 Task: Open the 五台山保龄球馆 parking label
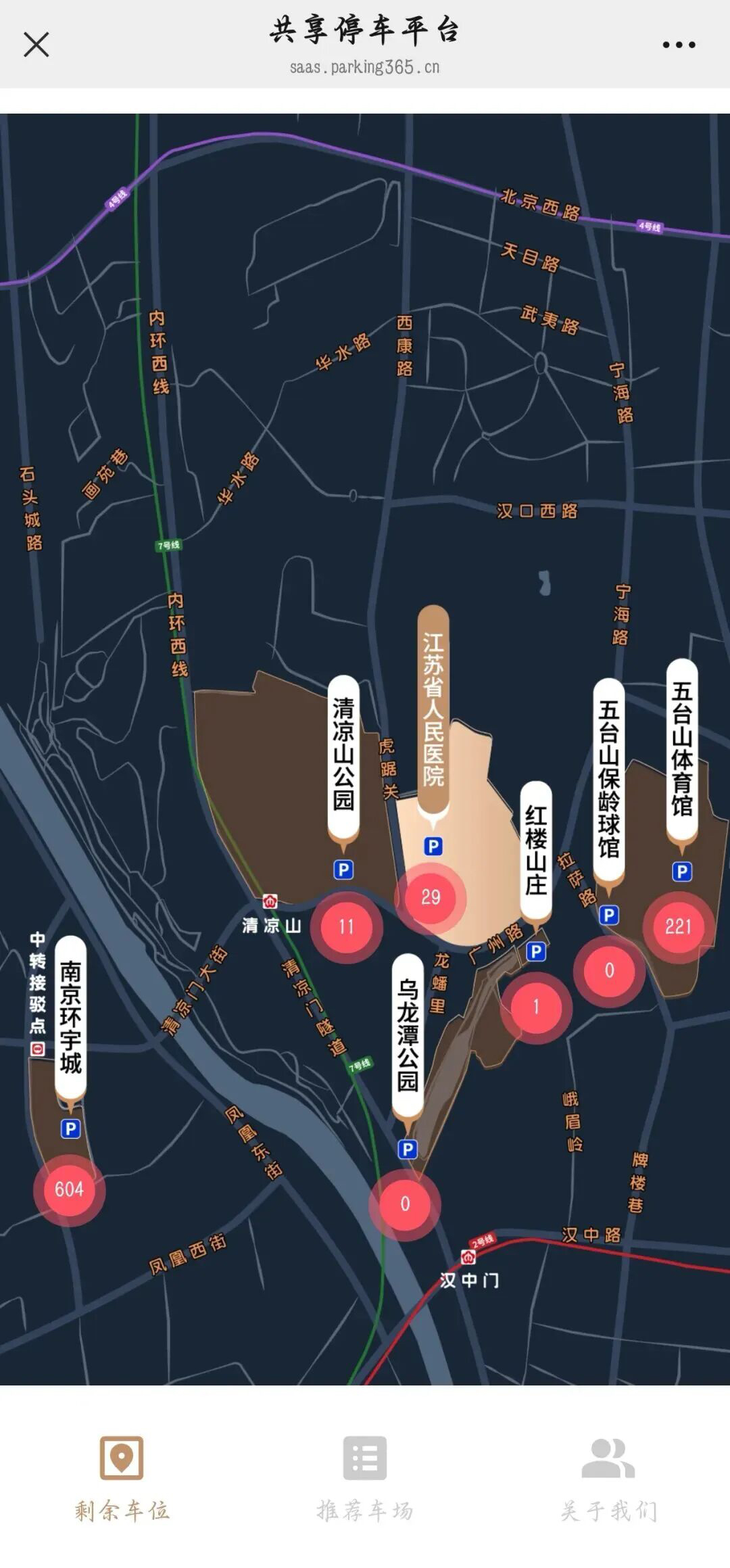pos(609,778)
